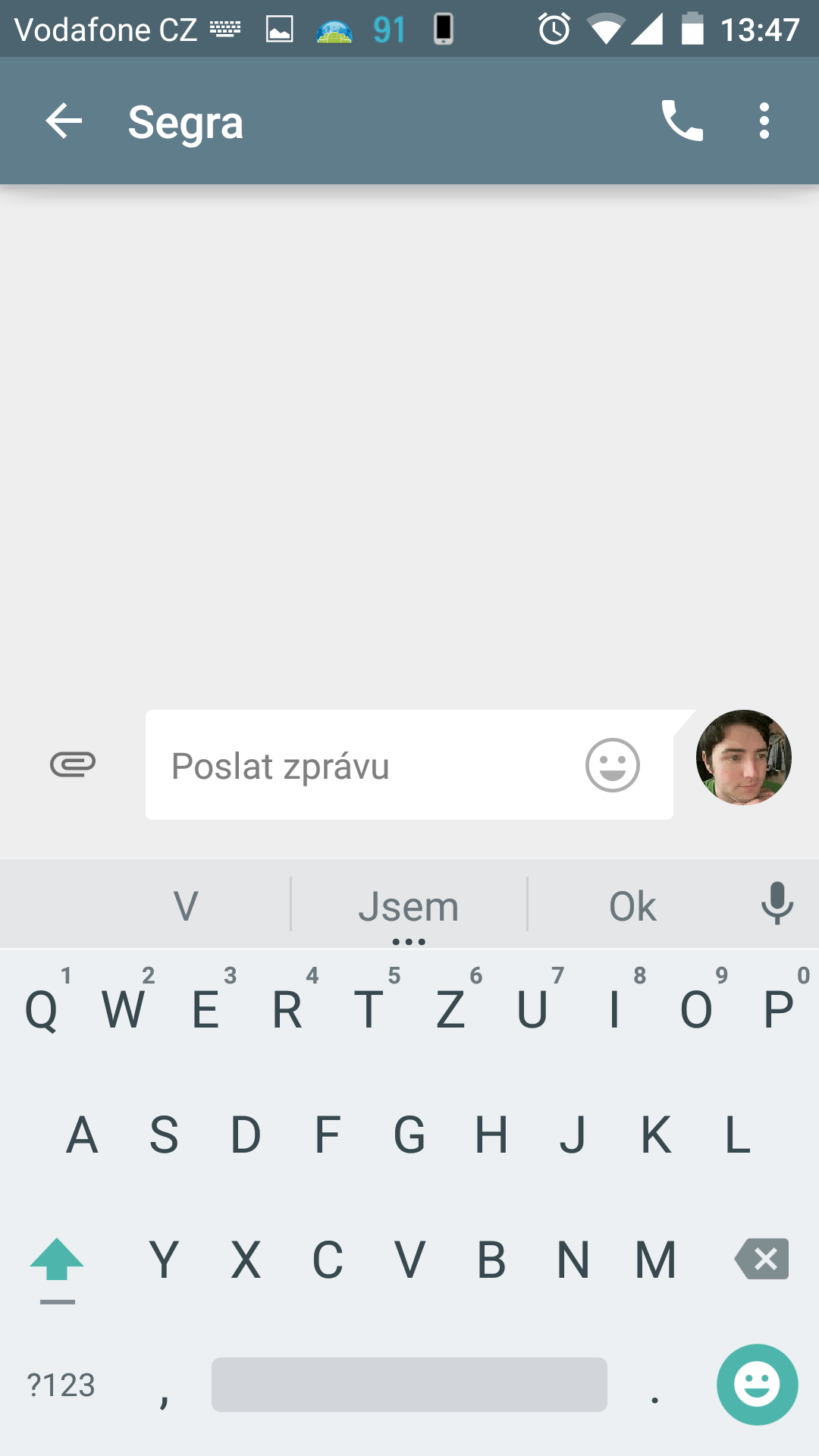This screenshot has width=819, height=1456.
Task: Go back from Segra conversation
Action: (64, 121)
